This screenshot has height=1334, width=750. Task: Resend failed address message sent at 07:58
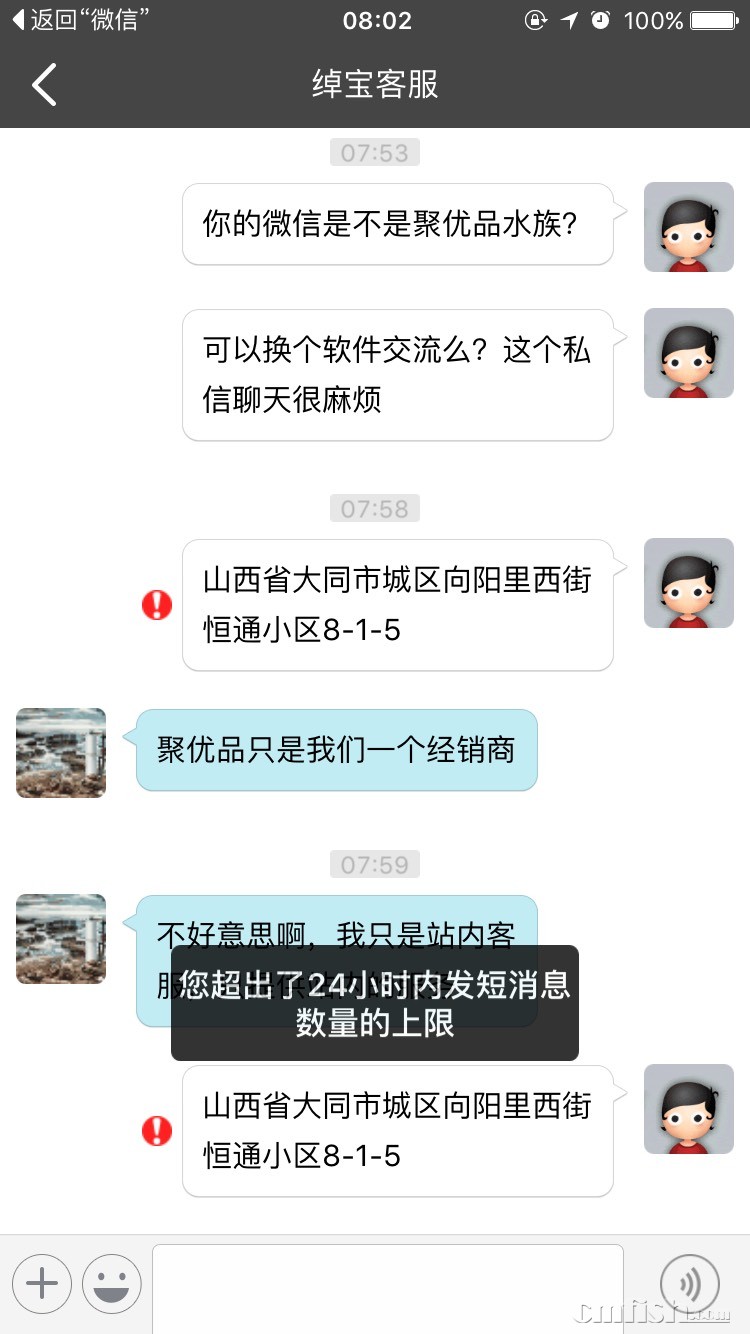click(x=157, y=605)
